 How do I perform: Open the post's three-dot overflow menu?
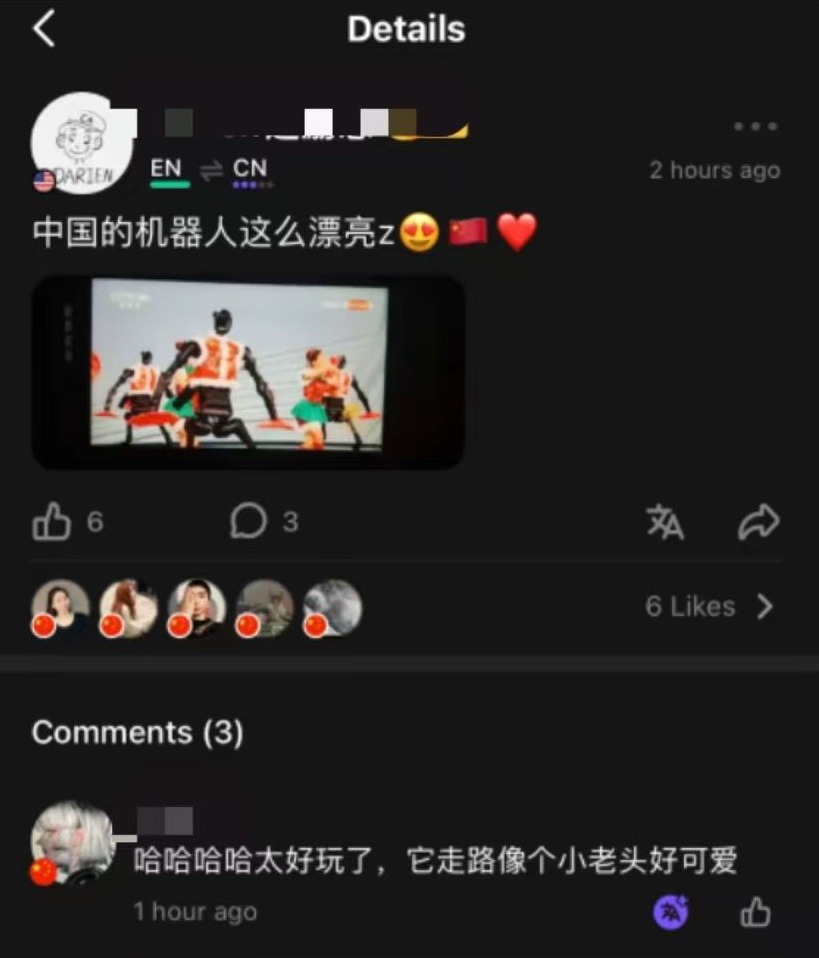tap(755, 127)
